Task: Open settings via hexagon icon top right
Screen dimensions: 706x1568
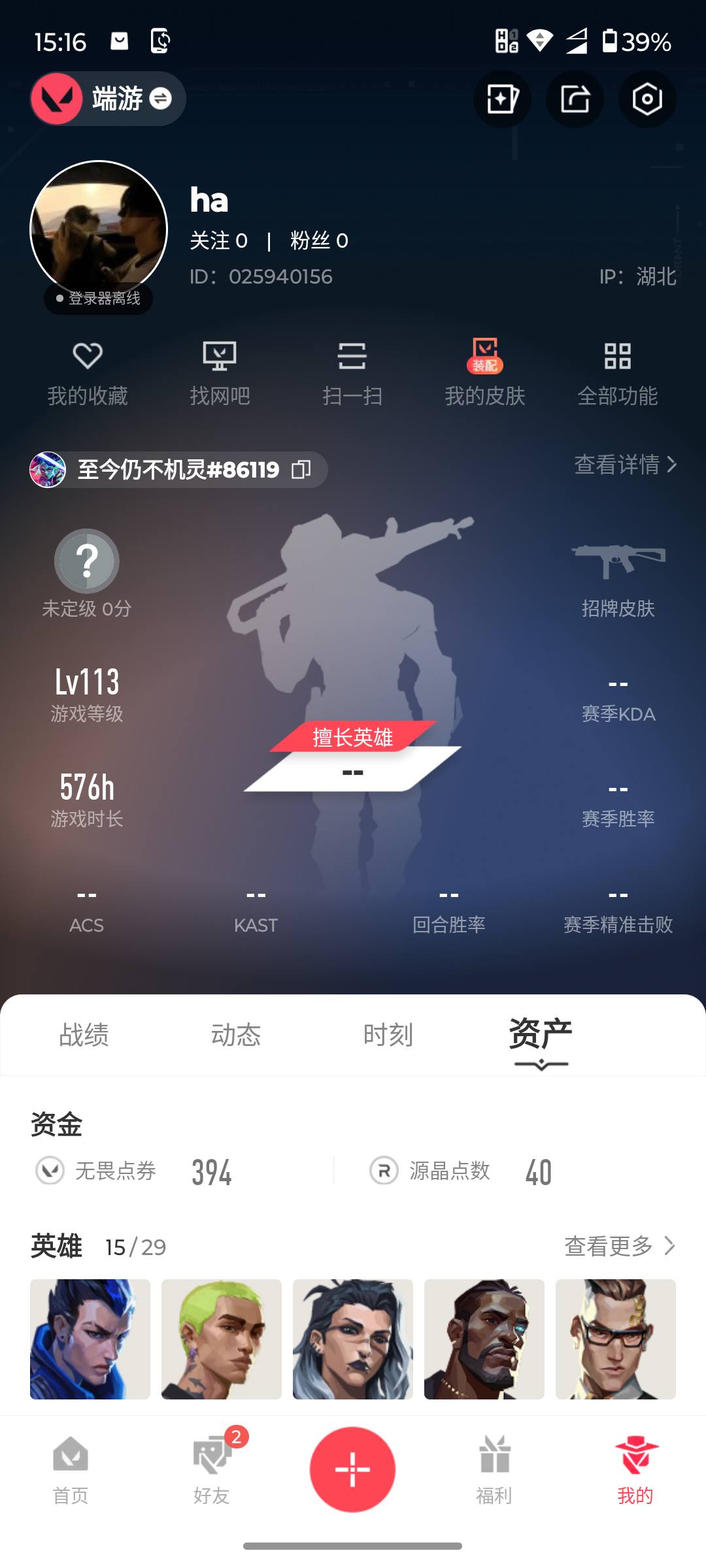Action: pos(646,99)
